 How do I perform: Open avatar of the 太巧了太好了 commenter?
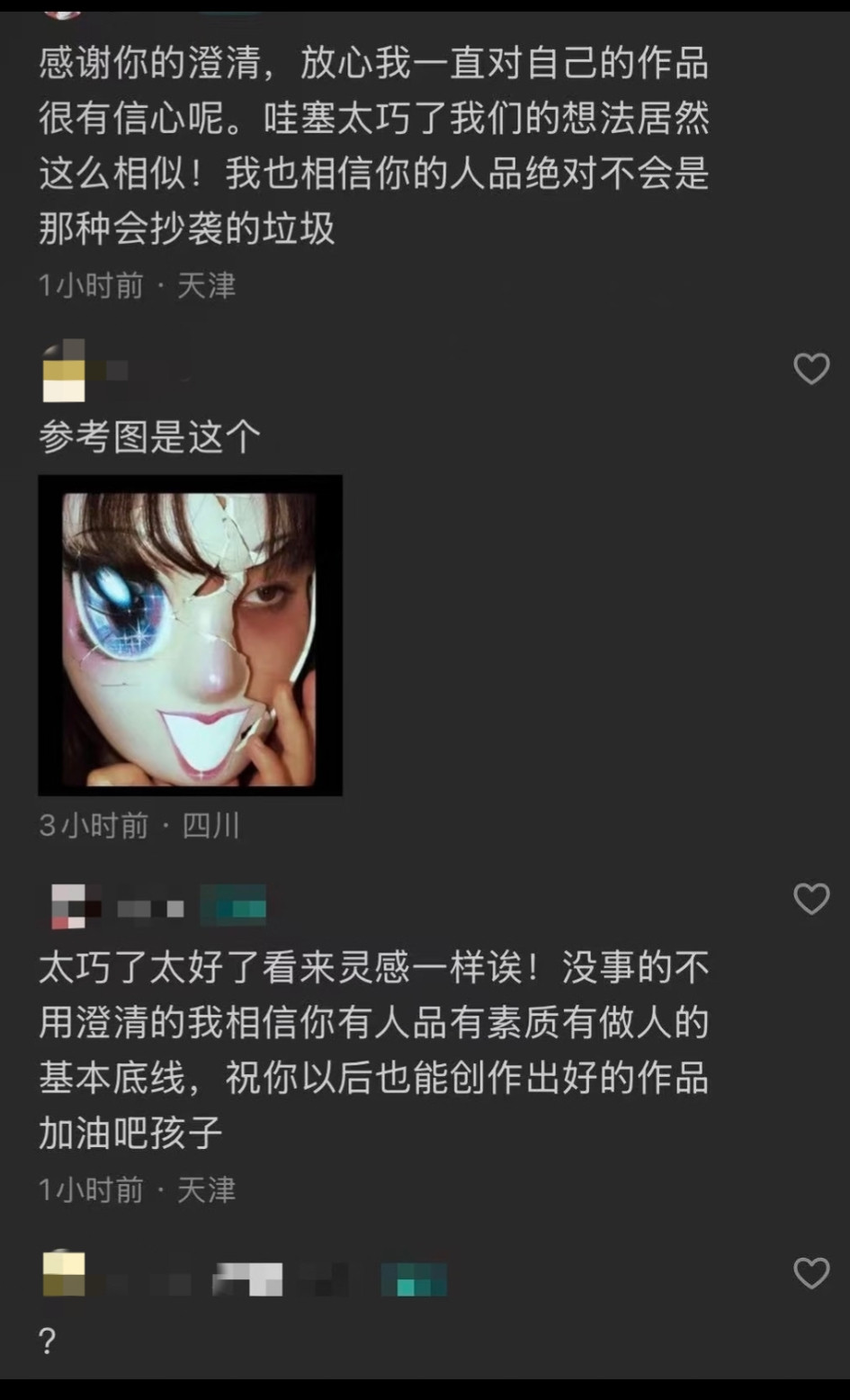[69, 906]
